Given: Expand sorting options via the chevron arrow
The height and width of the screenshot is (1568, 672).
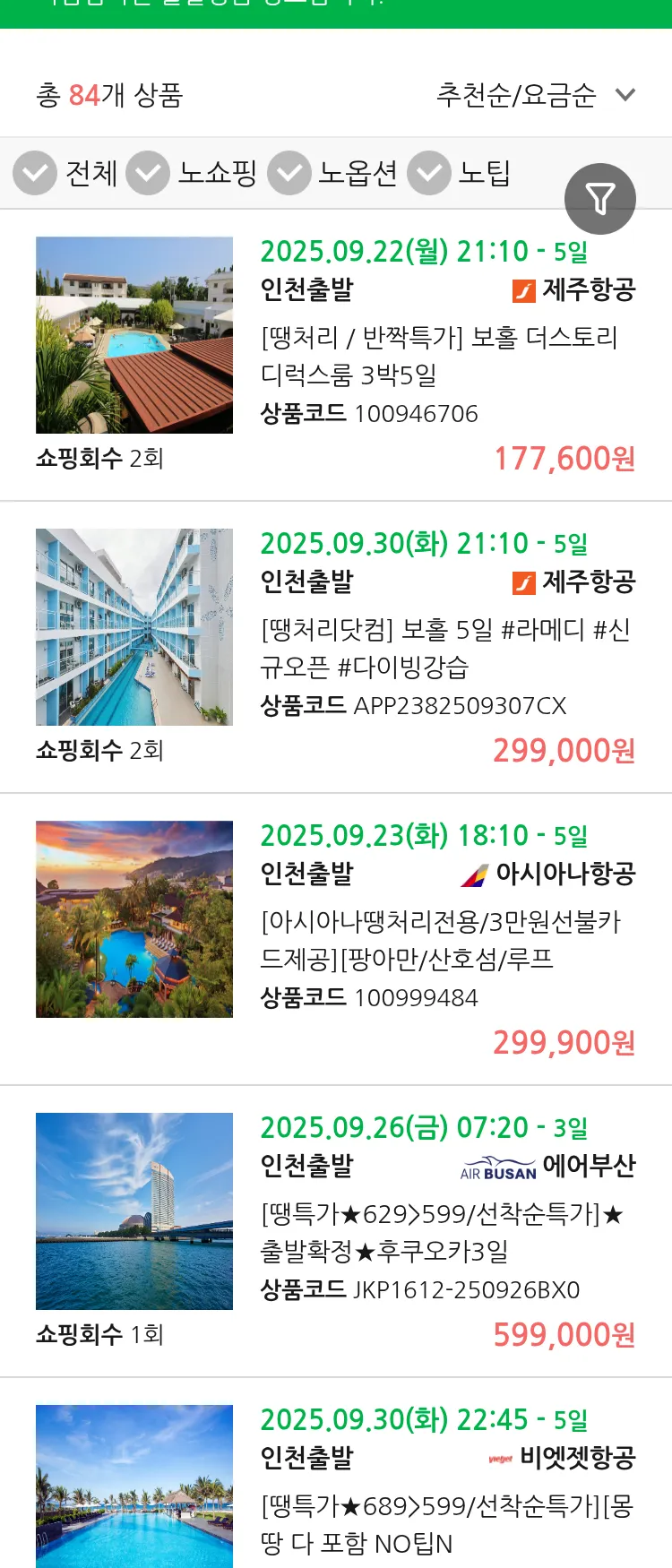Looking at the screenshot, I should pos(625,93).
